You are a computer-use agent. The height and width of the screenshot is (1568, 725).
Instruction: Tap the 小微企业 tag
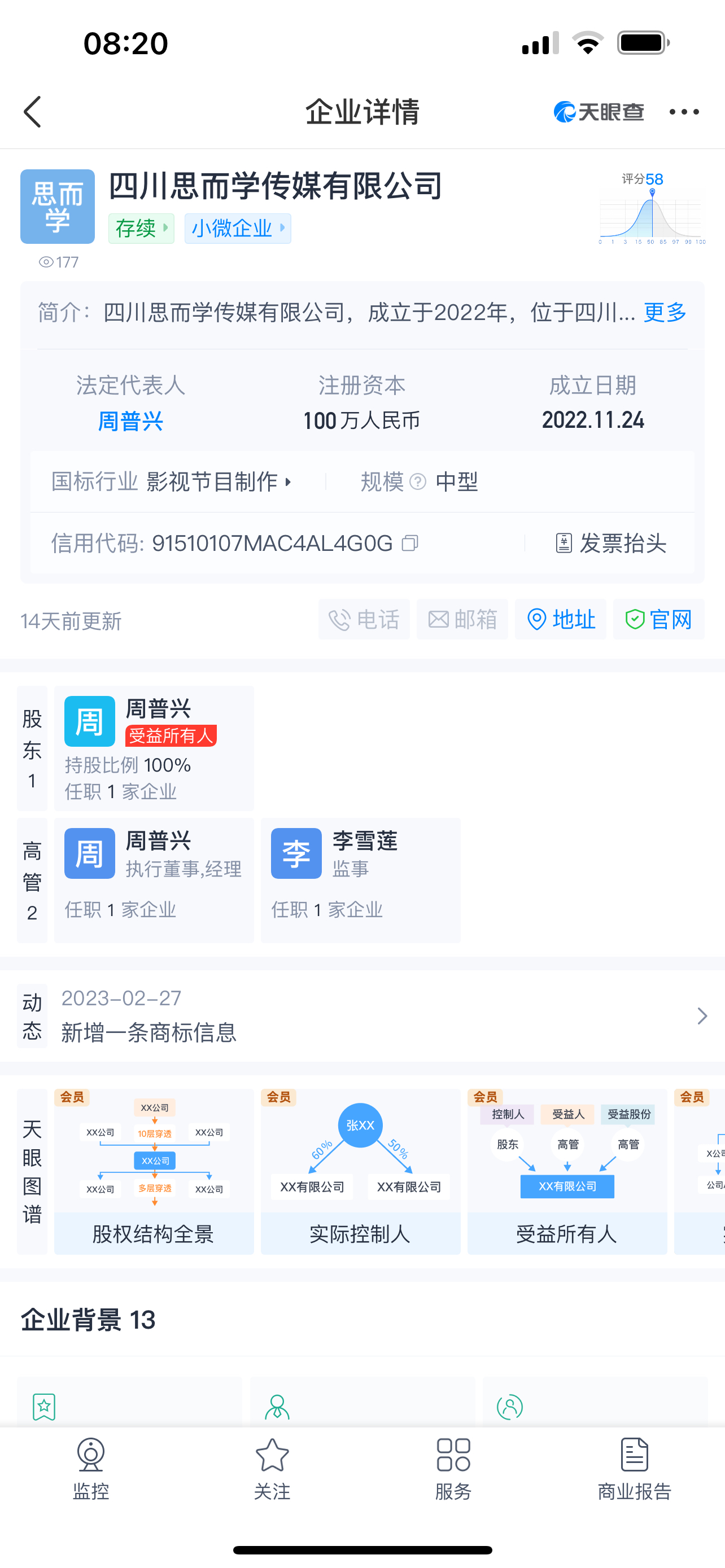pyautogui.click(x=237, y=228)
